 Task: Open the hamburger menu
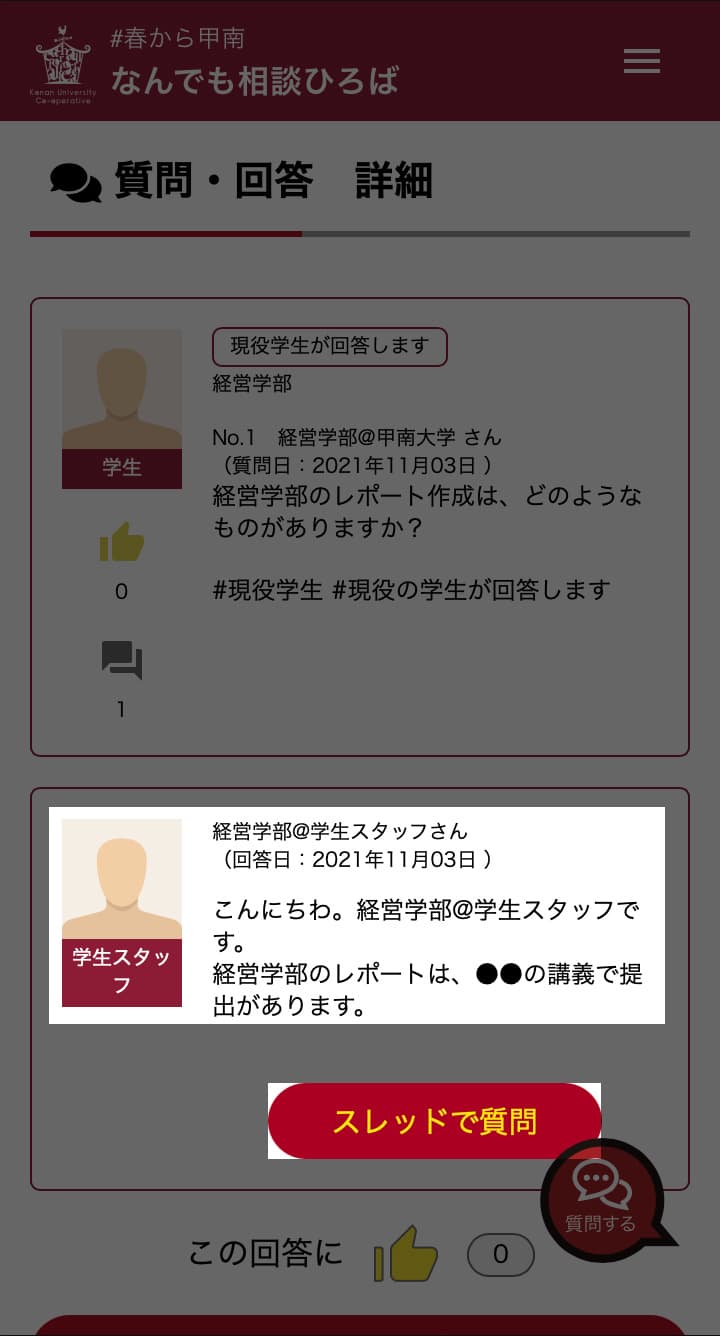click(642, 61)
